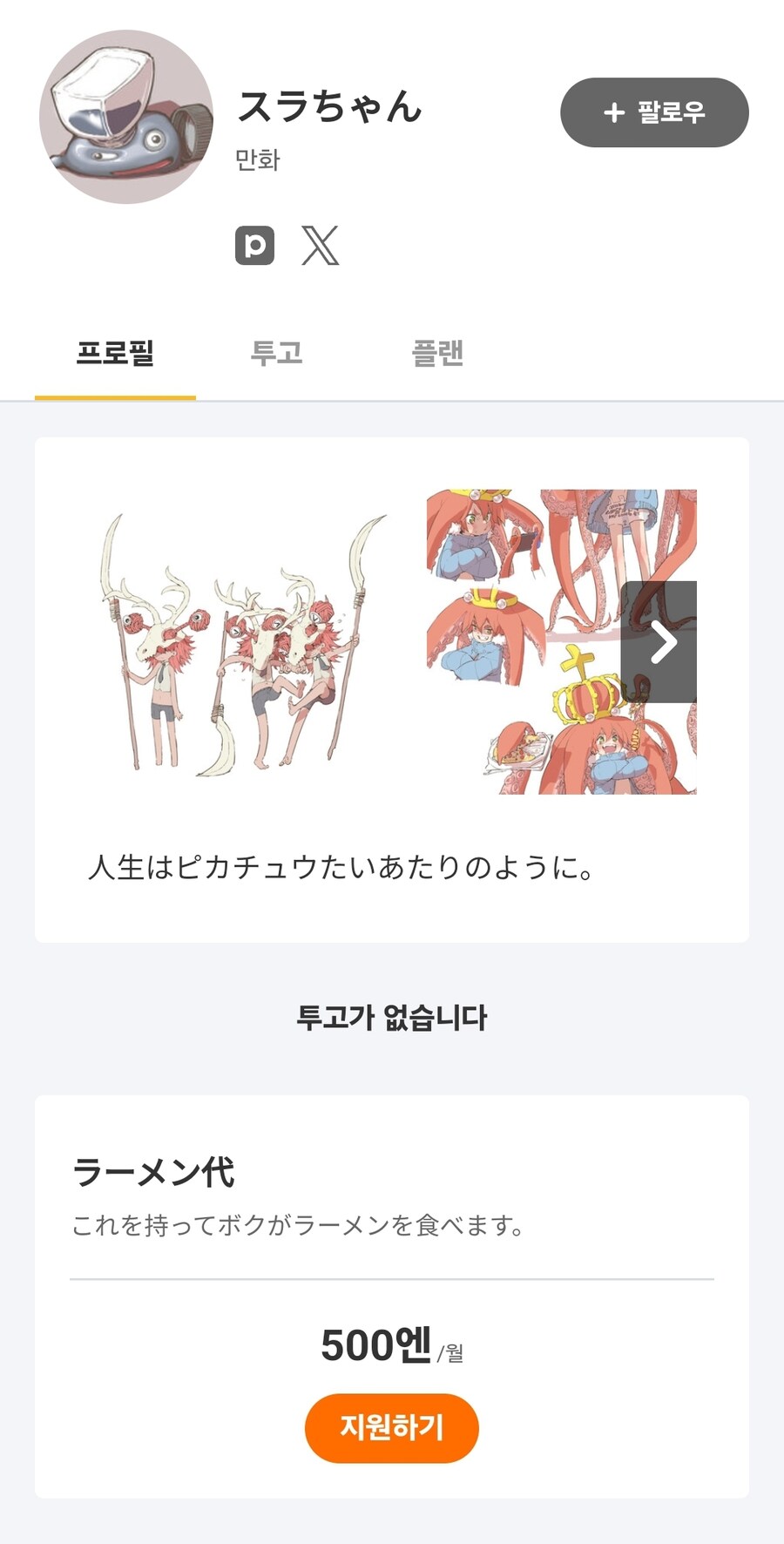Open the ラーメン代 plan title
Screen dimensions: 784x1544
[154, 1173]
